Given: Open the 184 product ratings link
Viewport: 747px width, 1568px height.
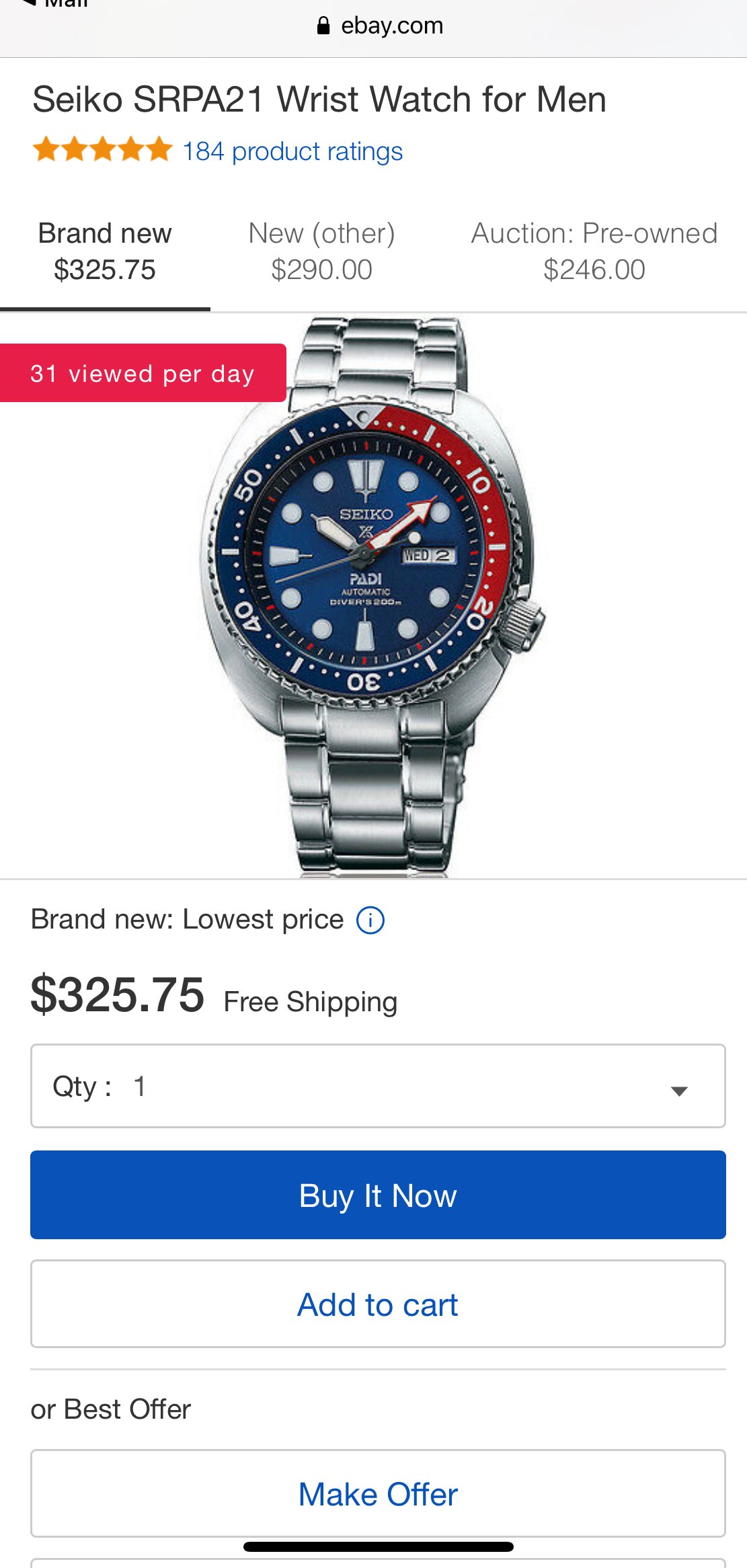Looking at the screenshot, I should coord(292,151).
